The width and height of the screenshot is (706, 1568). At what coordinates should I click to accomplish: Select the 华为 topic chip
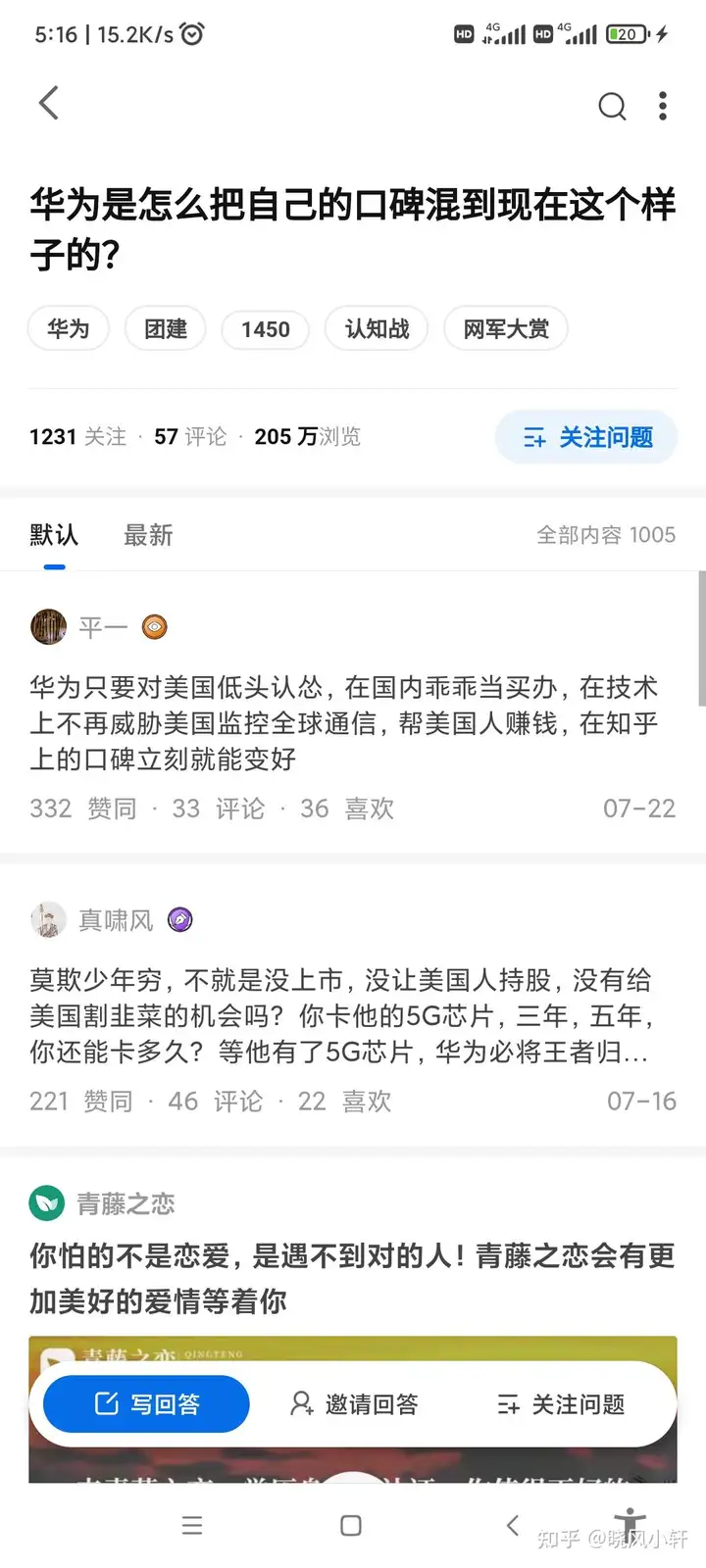[x=69, y=329]
